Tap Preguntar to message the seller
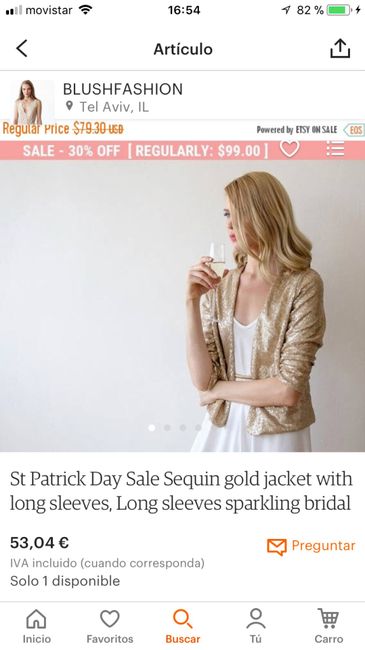The image size is (365, 650). click(311, 546)
